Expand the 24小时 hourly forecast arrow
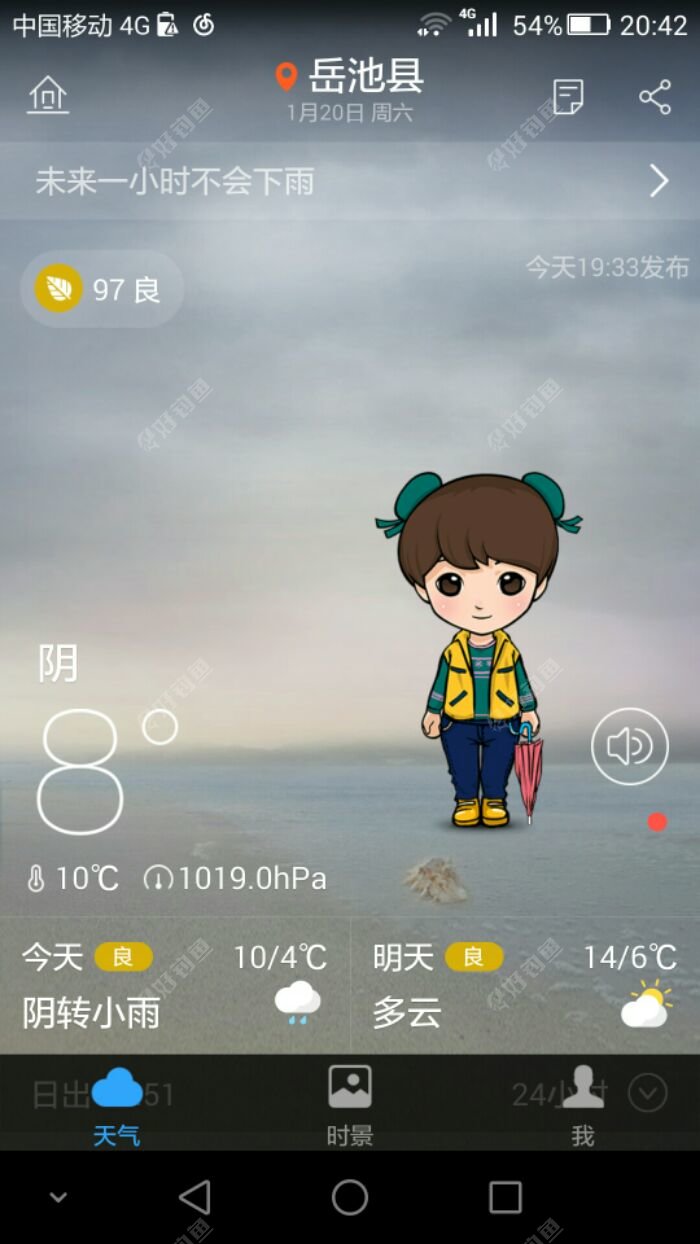 coord(647,1093)
